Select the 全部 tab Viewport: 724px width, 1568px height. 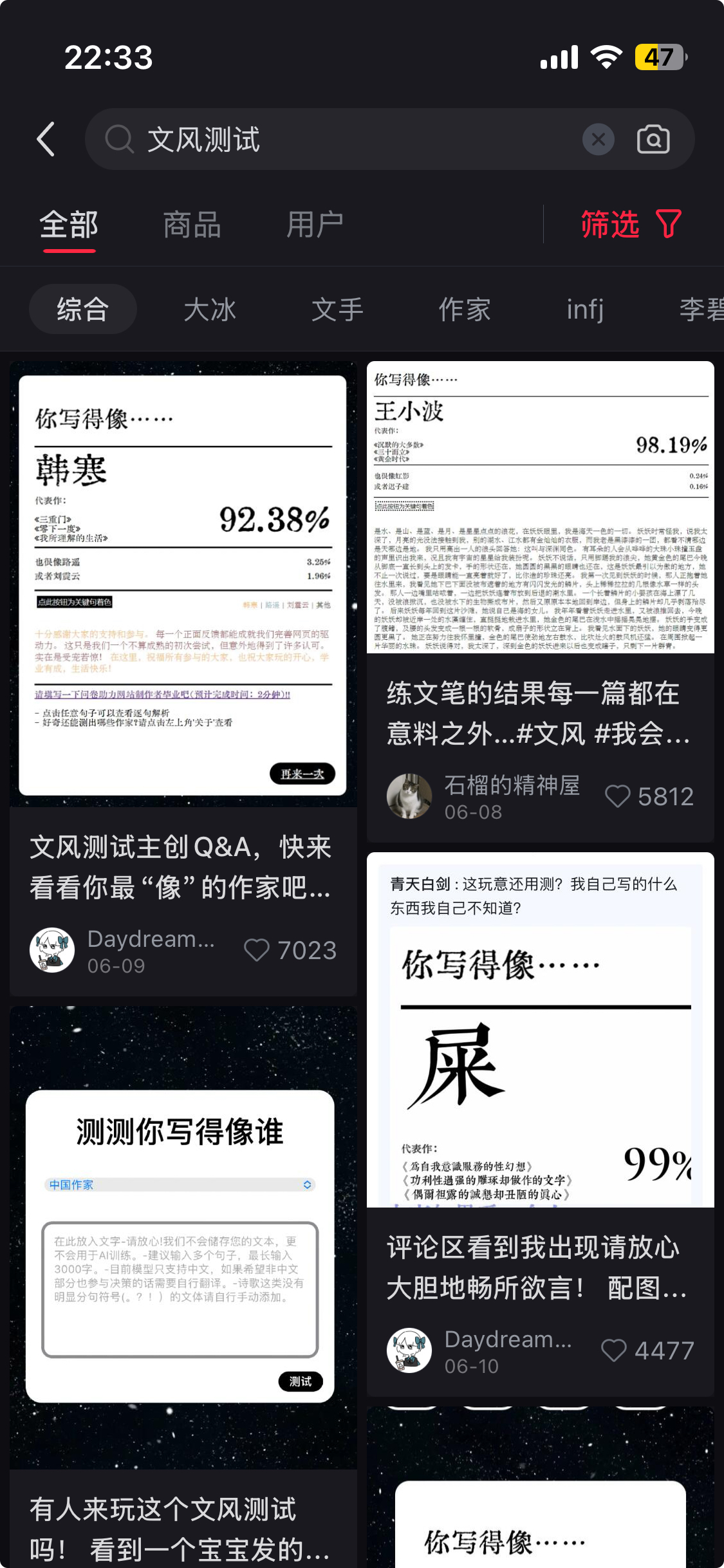pyautogui.click(x=69, y=225)
